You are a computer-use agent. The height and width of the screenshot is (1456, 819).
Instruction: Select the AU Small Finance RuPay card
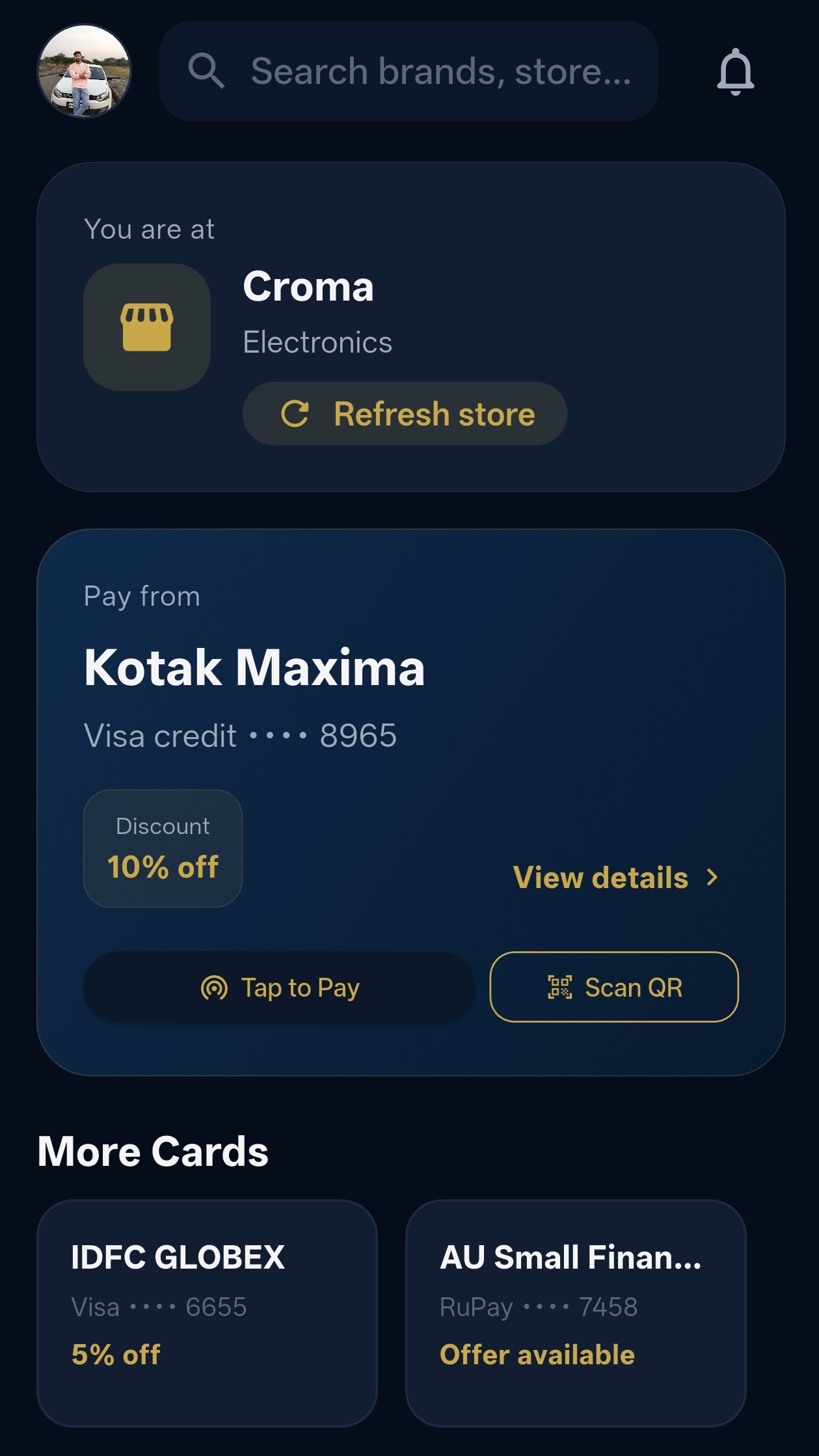(x=576, y=1313)
